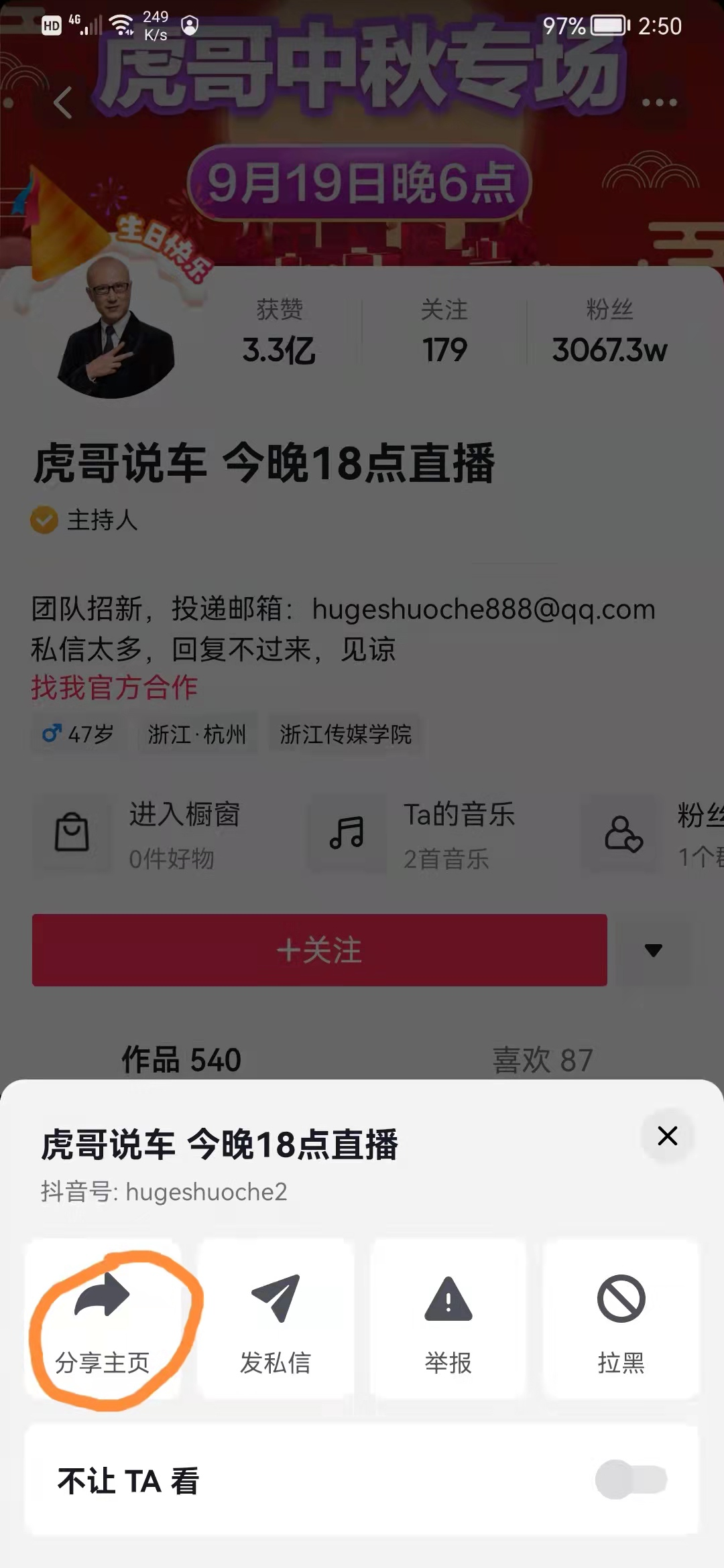The height and width of the screenshot is (1568, 724).
Task: Open the 粉丝 3067.3w followers list
Action: [x=609, y=333]
